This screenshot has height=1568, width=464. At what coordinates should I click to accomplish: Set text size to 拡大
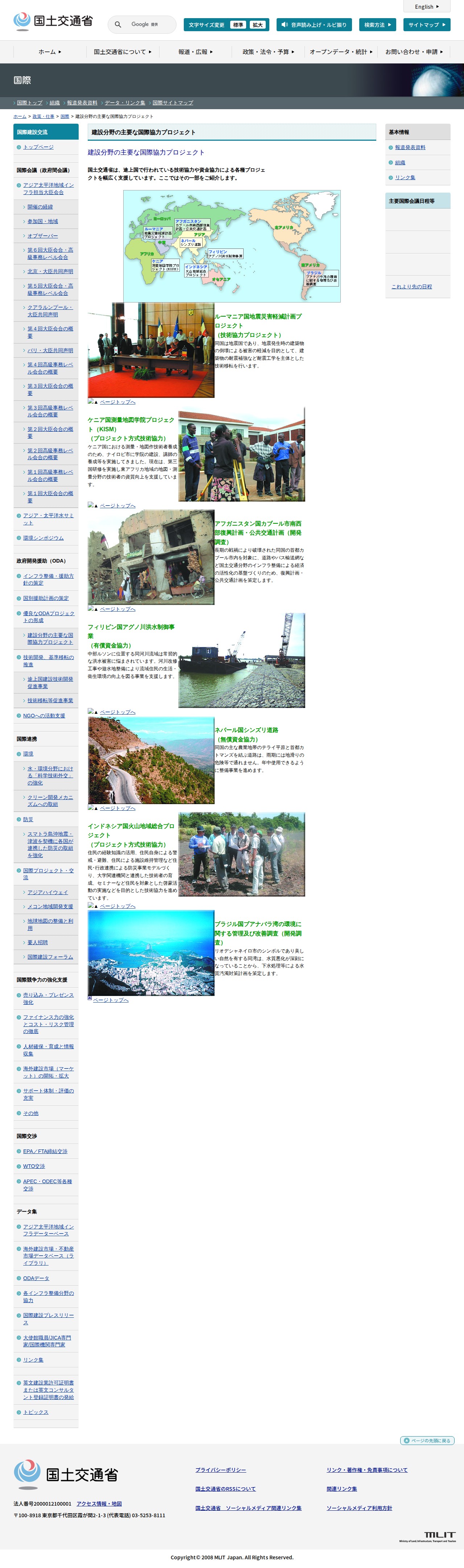[258, 25]
